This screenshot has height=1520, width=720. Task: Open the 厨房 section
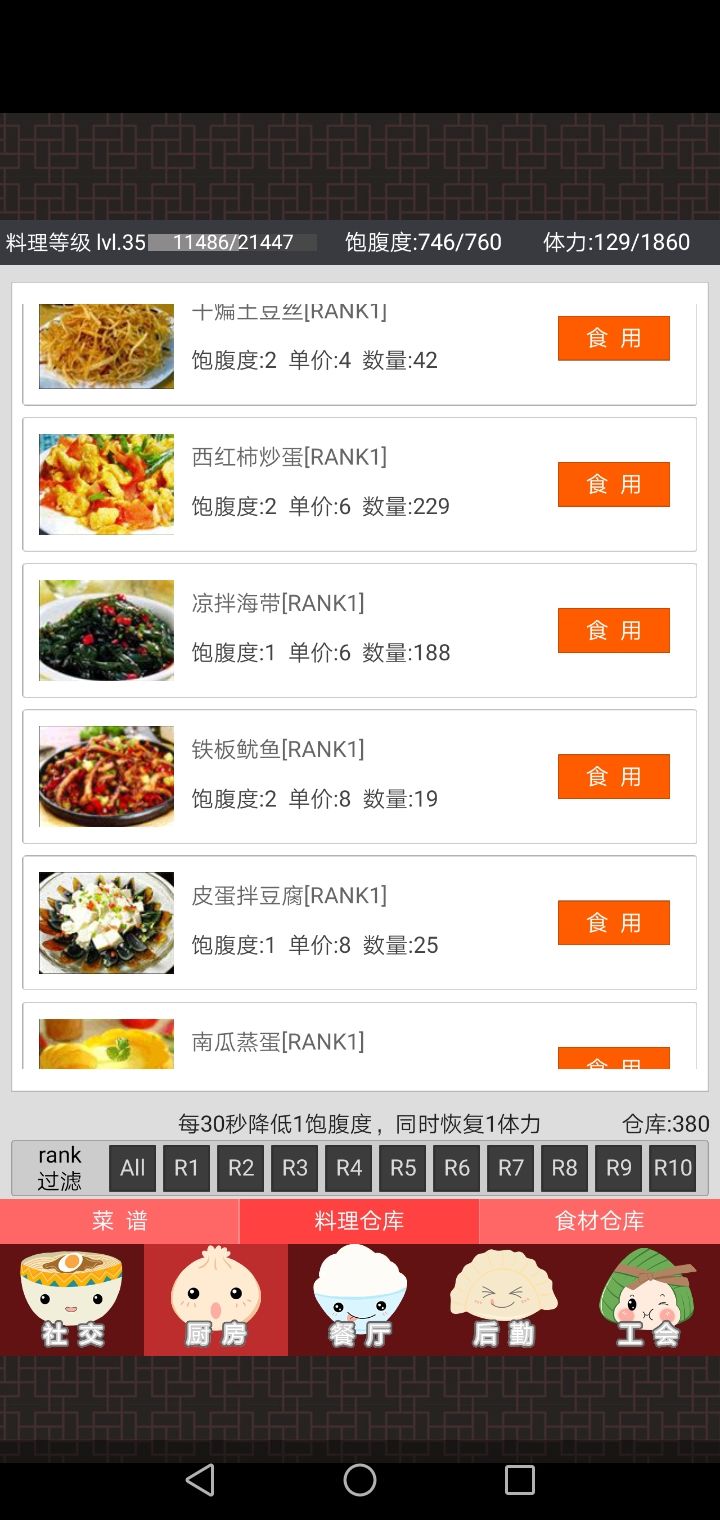coord(216,1299)
